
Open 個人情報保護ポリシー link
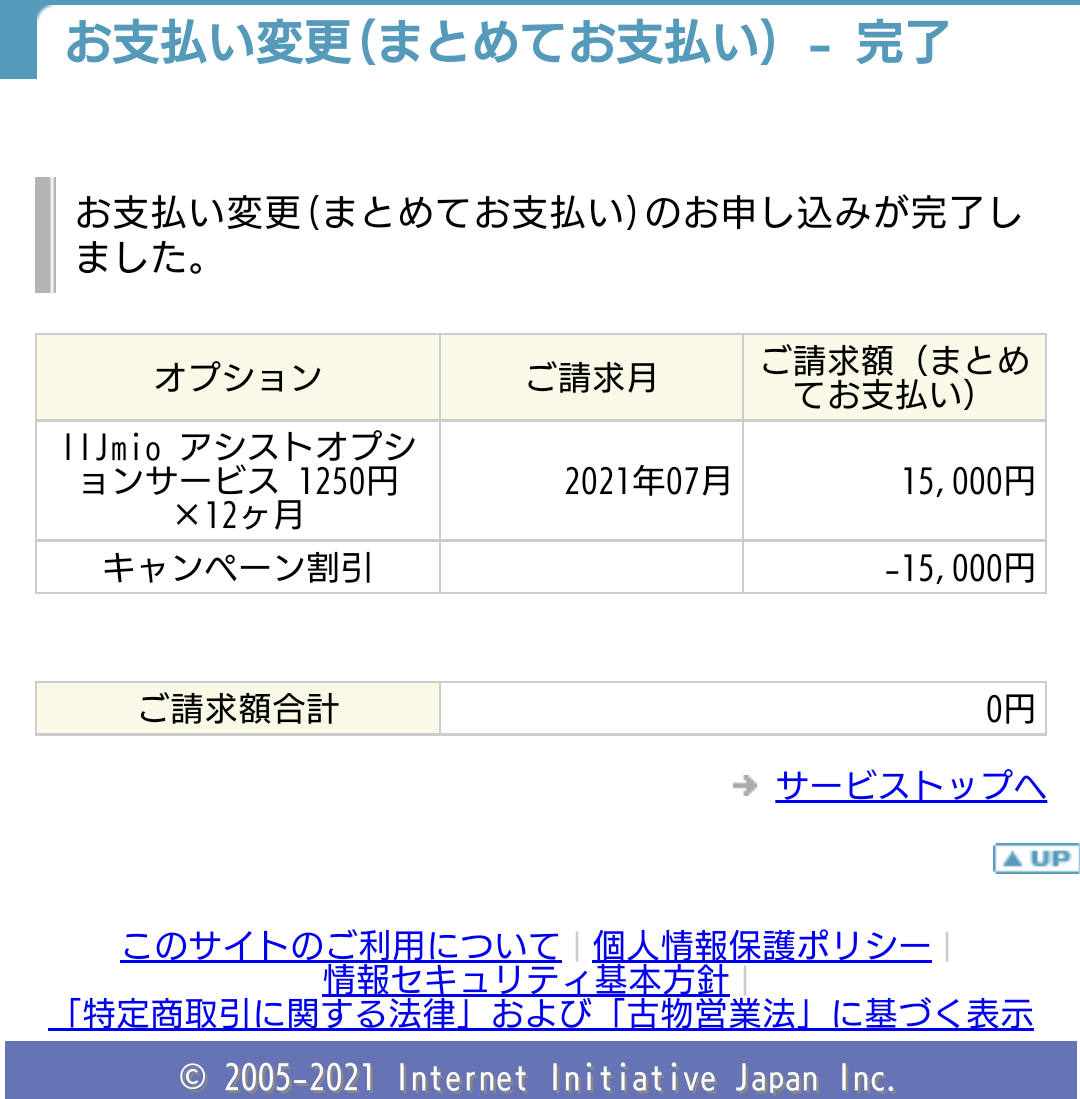[761, 945]
